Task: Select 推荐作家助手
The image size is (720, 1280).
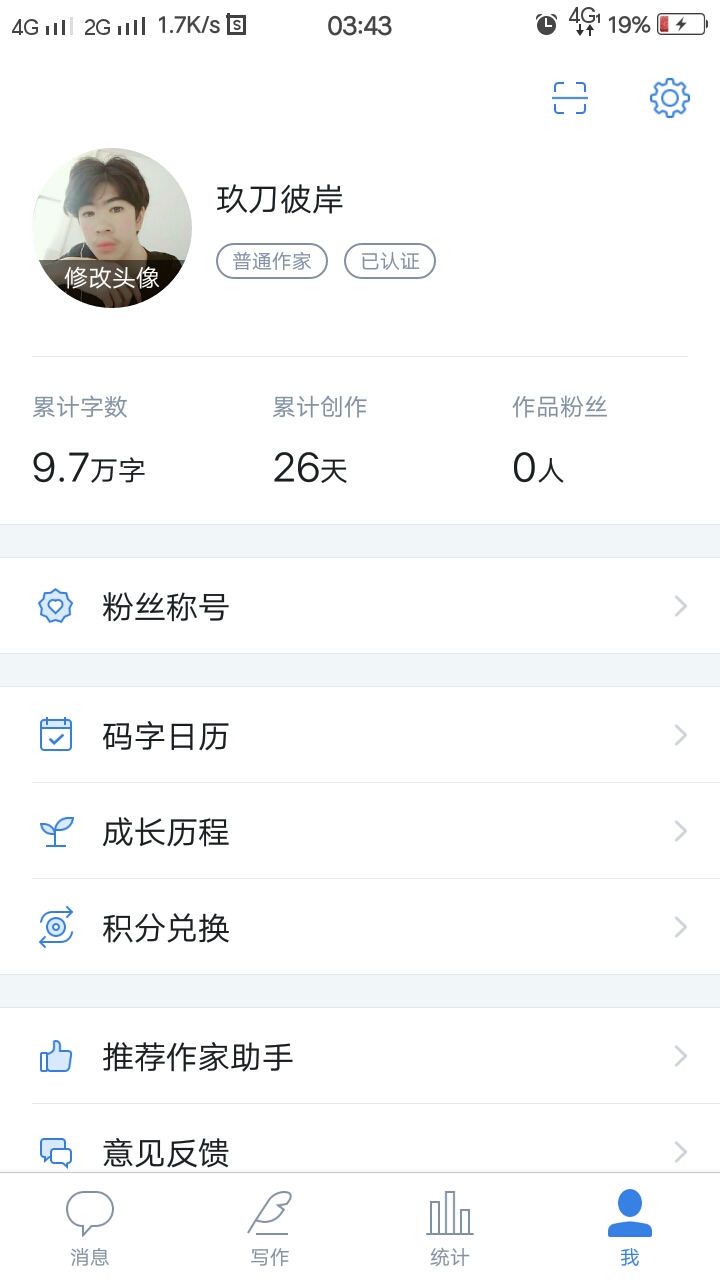Action: click(360, 1056)
